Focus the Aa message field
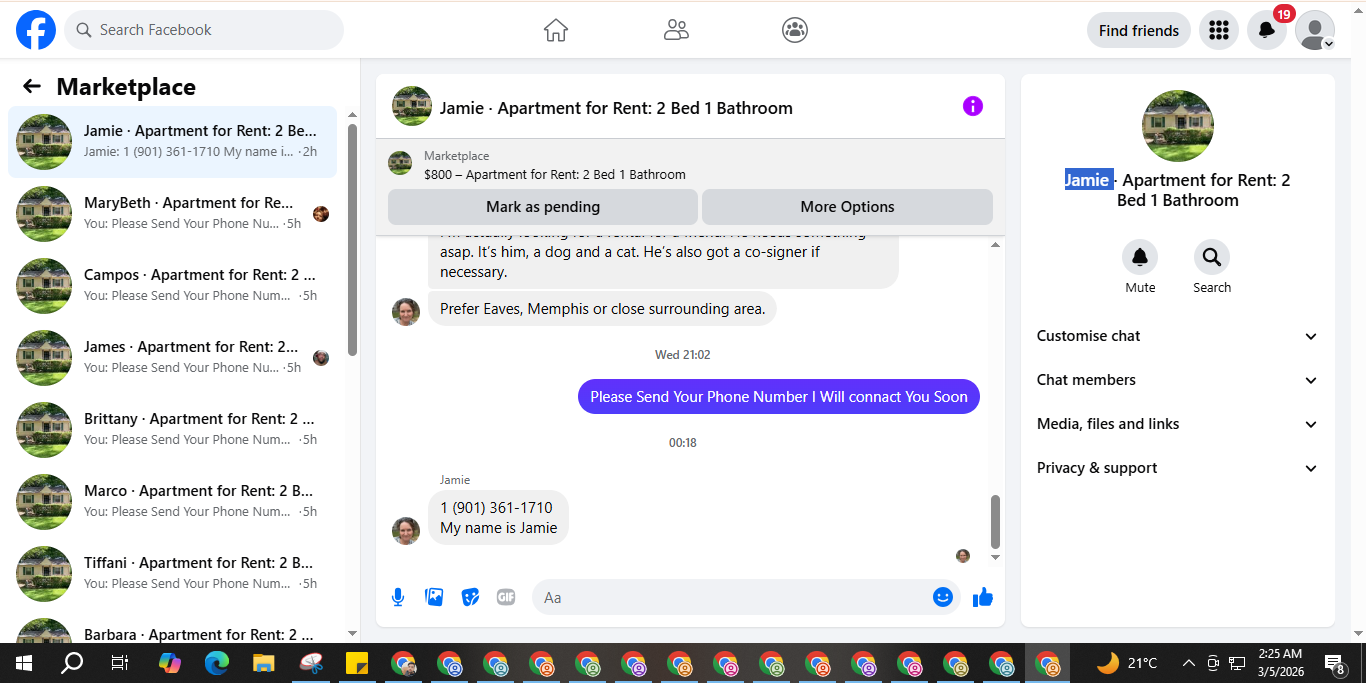 pos(732,597)
